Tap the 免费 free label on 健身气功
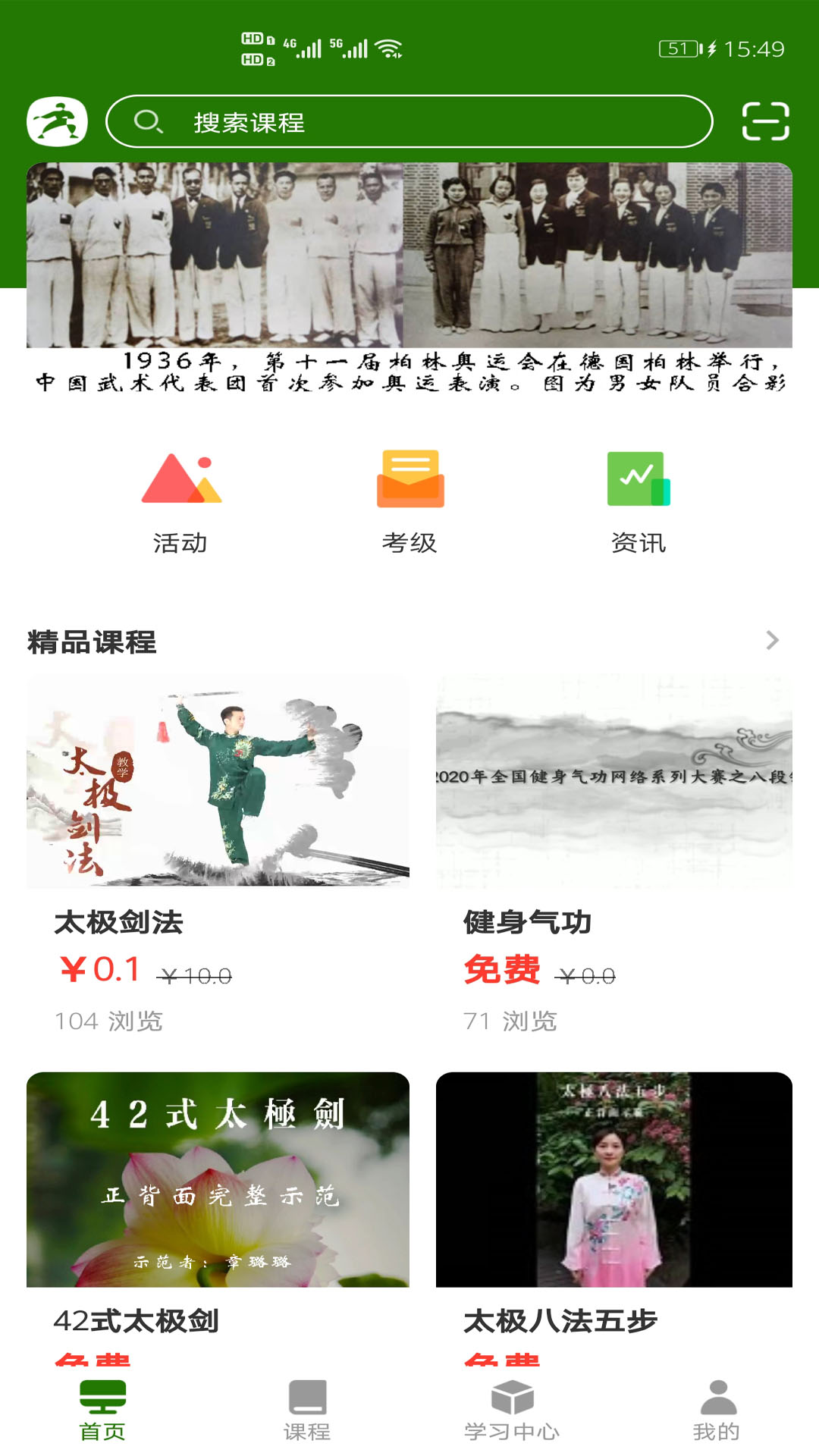Image resolution: width=819 pixels, height=1456 pixels. pyautogui.click(x=502, y=971)
